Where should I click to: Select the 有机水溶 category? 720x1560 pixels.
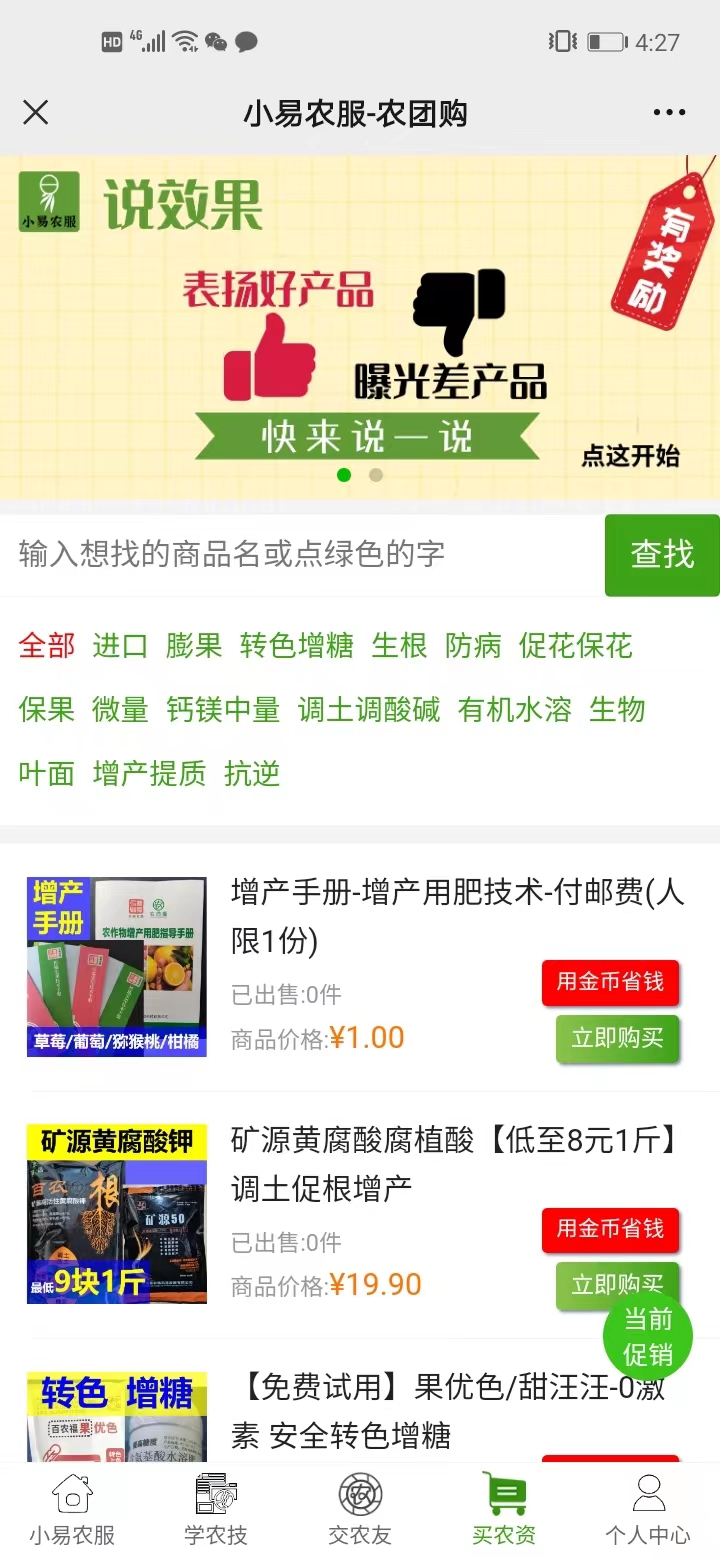(x=514, y=710)
